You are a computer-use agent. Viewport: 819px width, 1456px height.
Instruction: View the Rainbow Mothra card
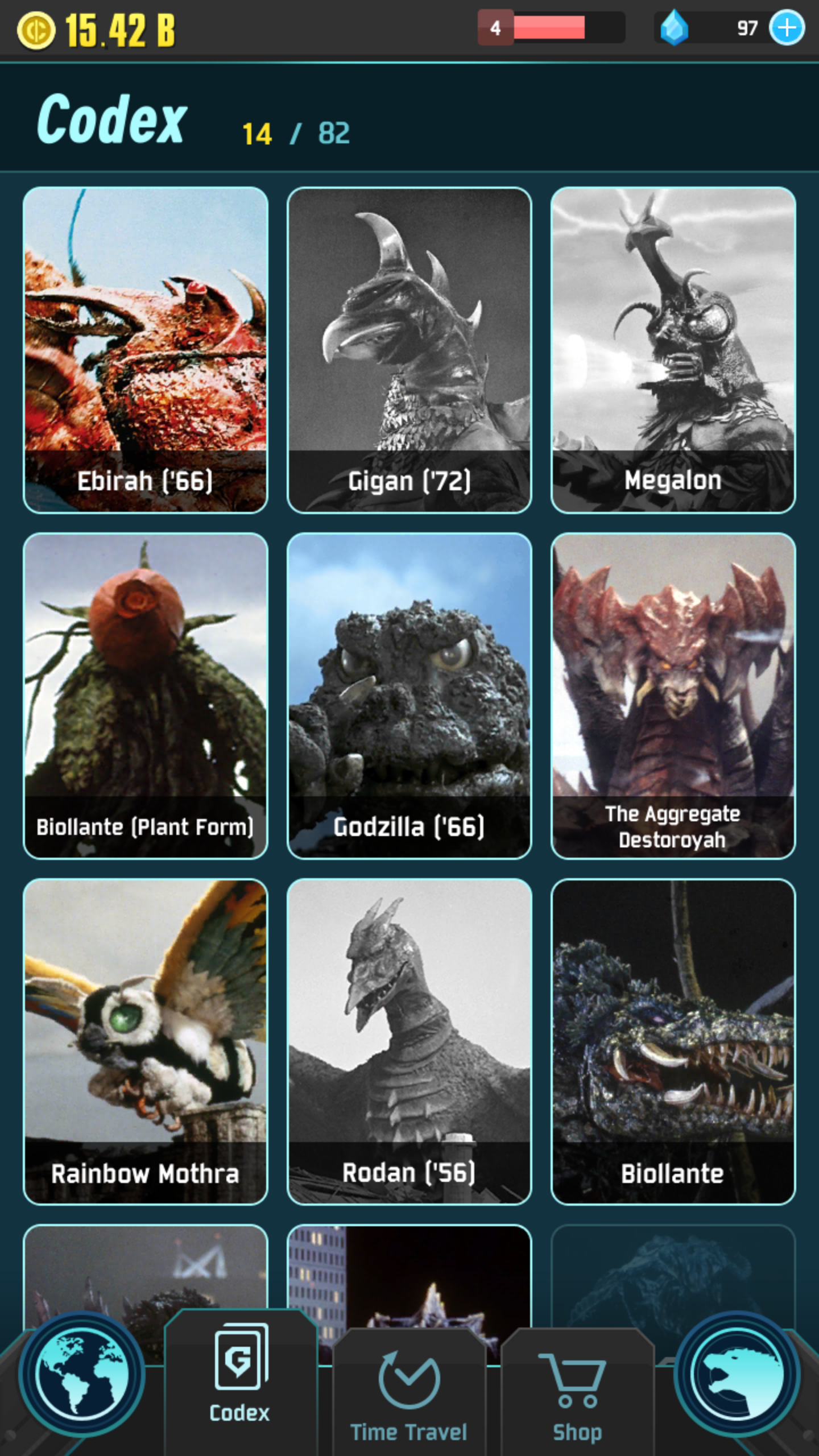coord(146,1041)
